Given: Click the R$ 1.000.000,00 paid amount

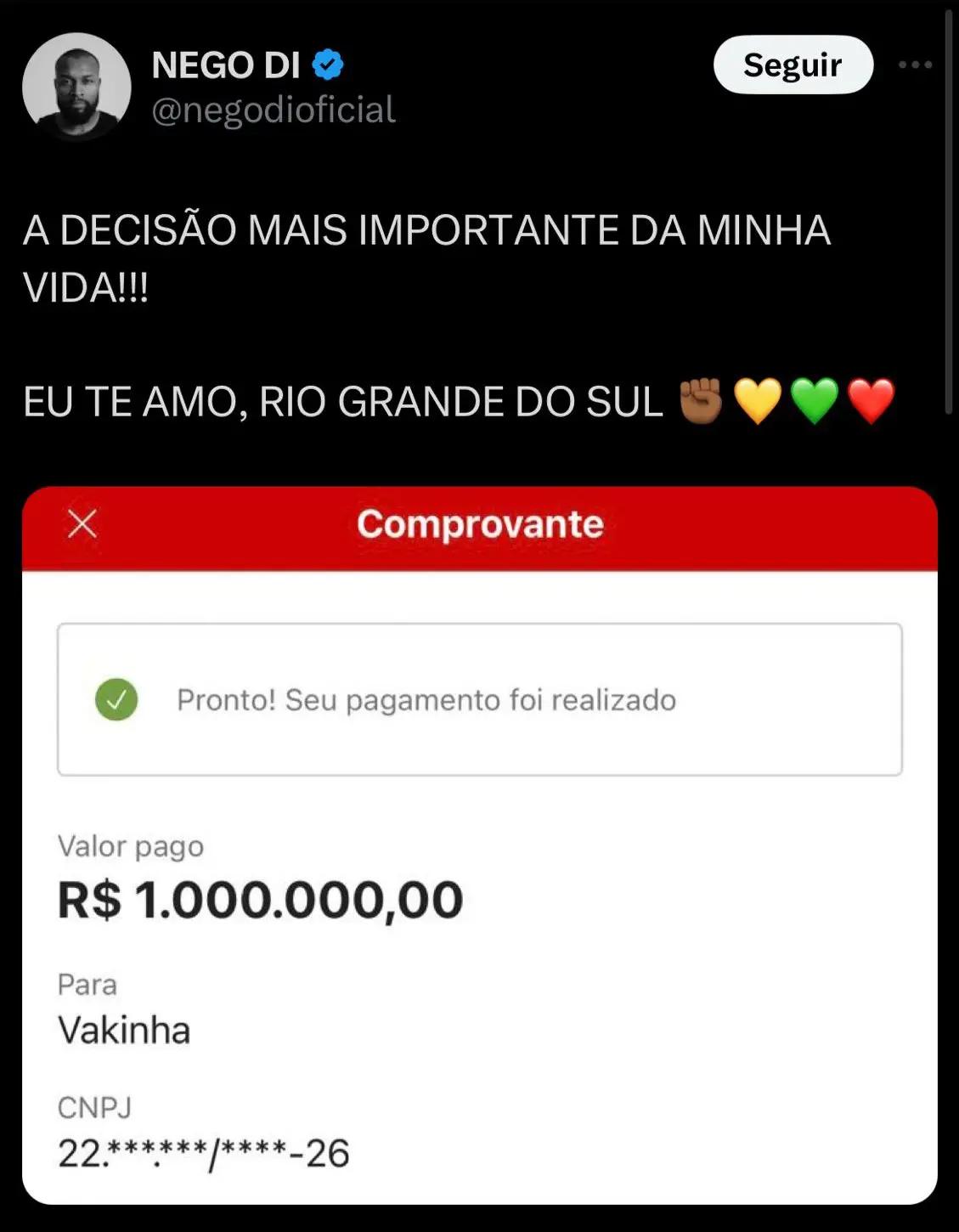Looking at the screenshot, I should [x=259, y=901].
